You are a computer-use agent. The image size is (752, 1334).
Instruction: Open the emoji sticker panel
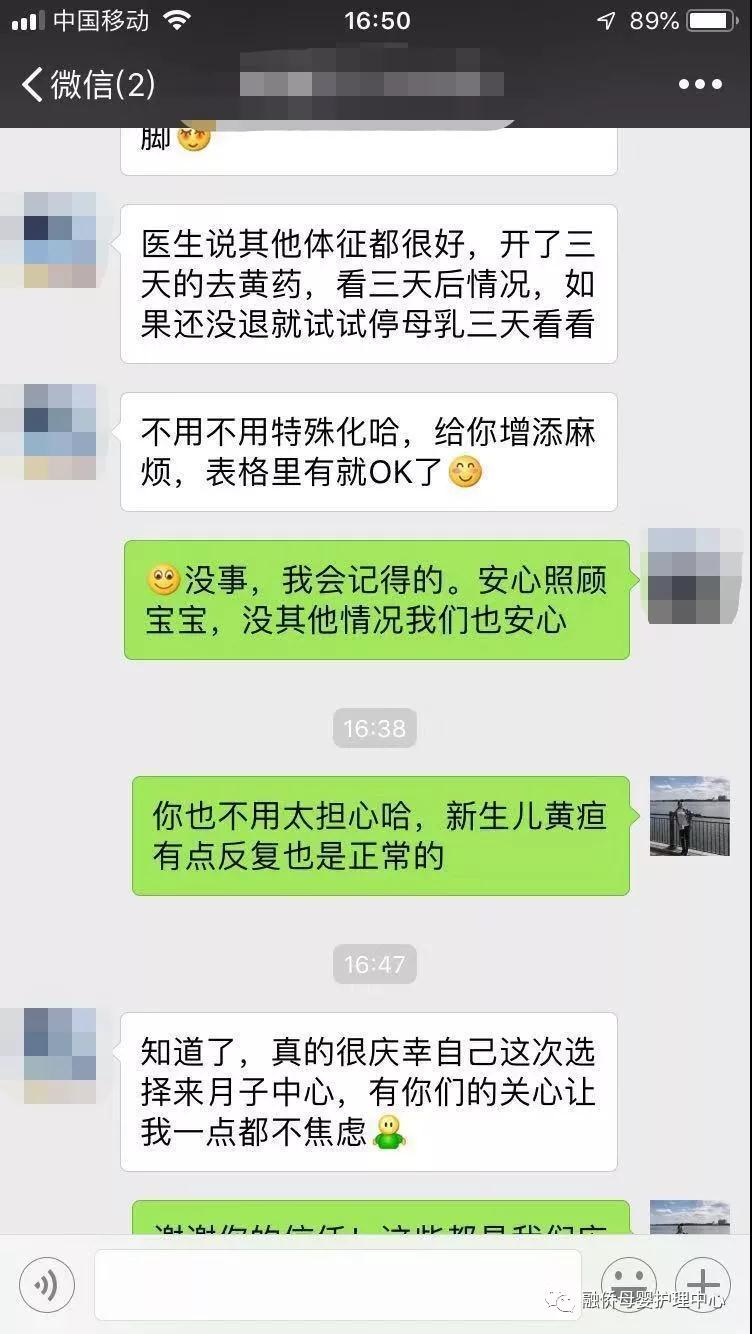pos(628,1284)
